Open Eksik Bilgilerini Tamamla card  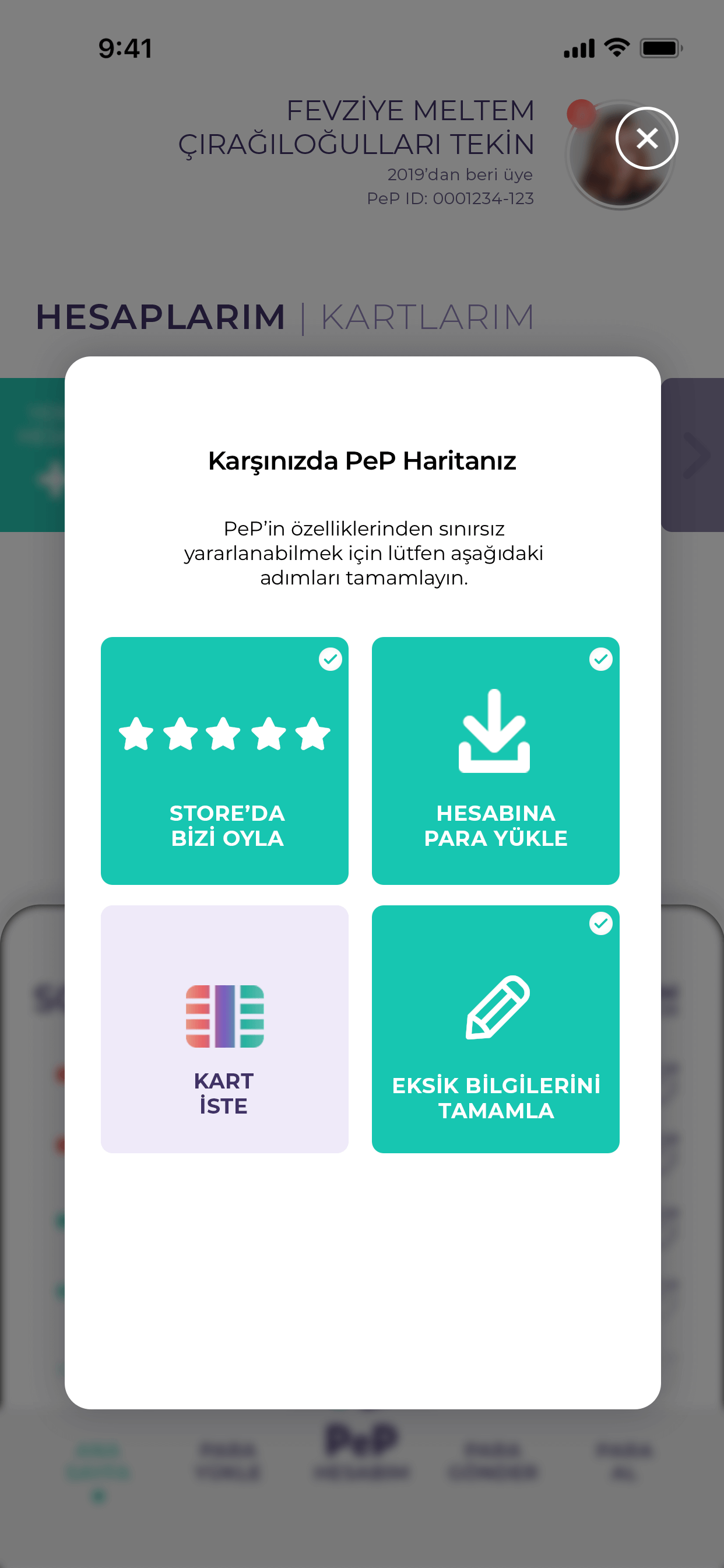(x=495, y=1028)
